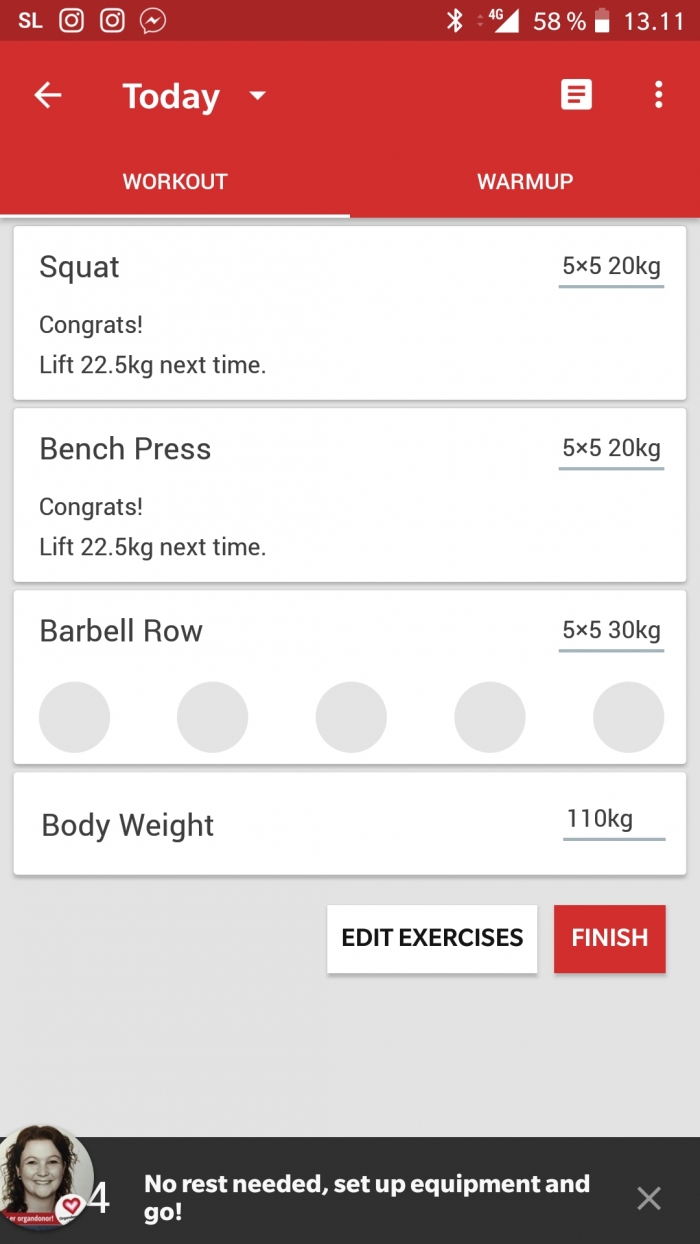The height and width of the screenshot is (1244, 700).
Task: Switch to the Warmup tab
Action: 525,182
